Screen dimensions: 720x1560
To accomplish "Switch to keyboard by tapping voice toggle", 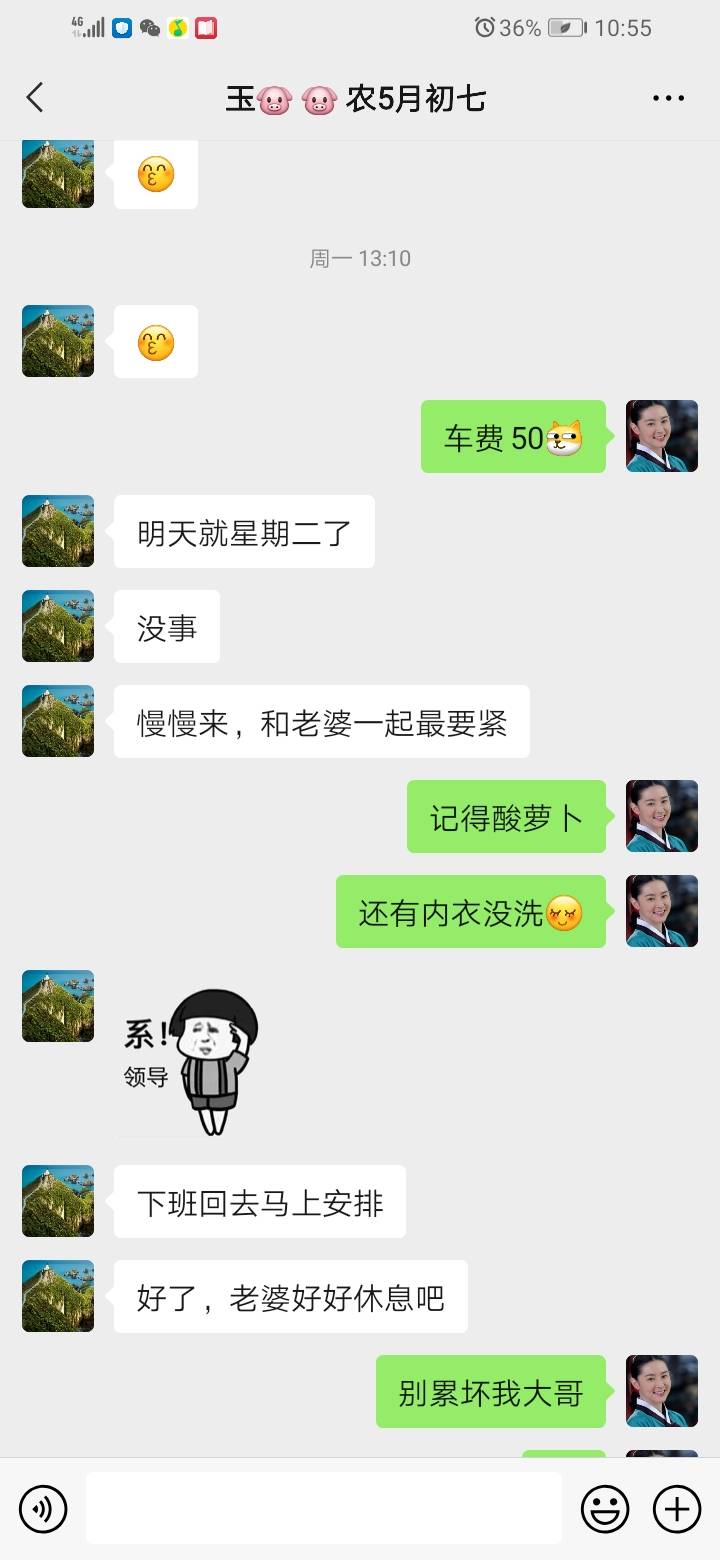I will coord(42,1508).
